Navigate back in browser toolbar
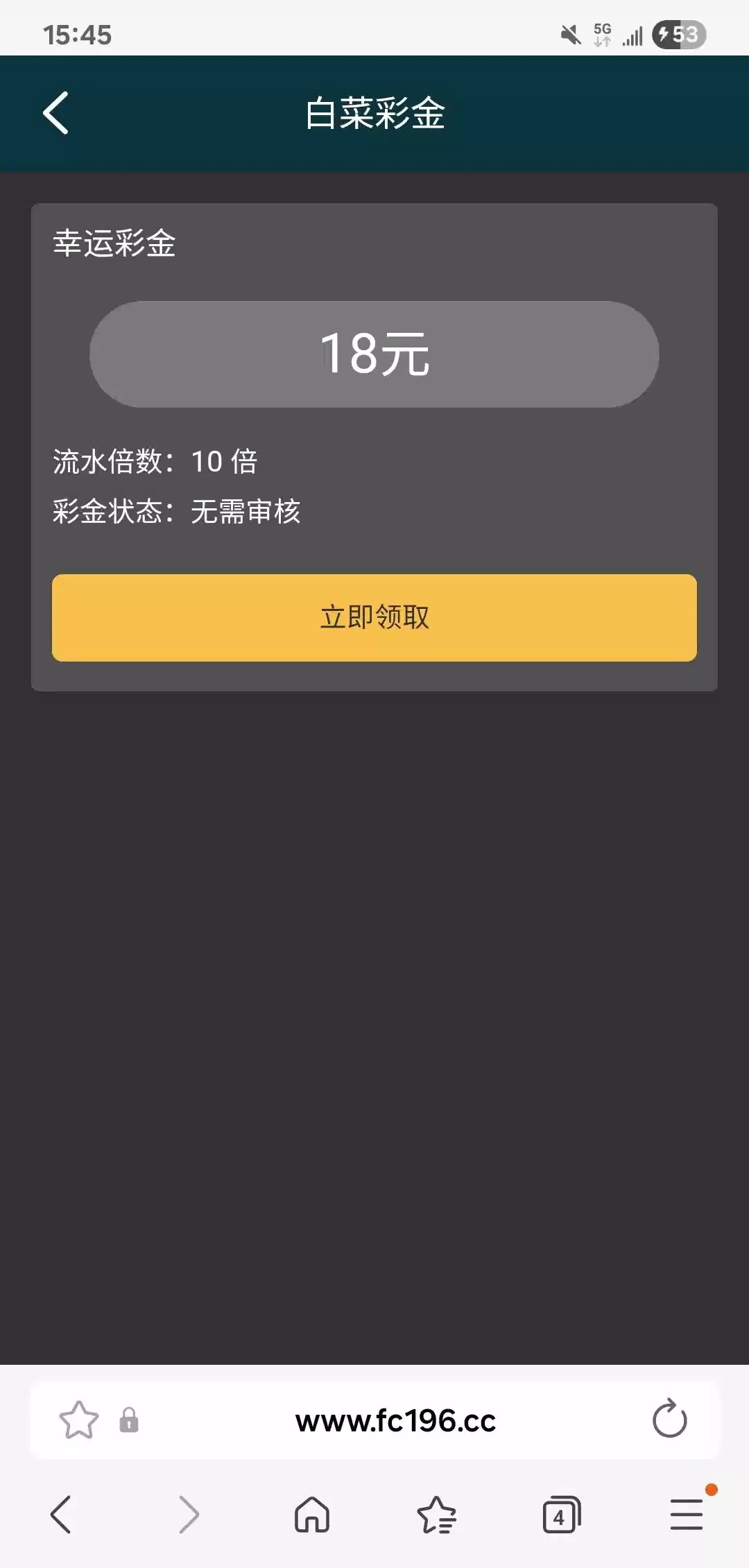749x1568 pixels. click(61, 1515)
